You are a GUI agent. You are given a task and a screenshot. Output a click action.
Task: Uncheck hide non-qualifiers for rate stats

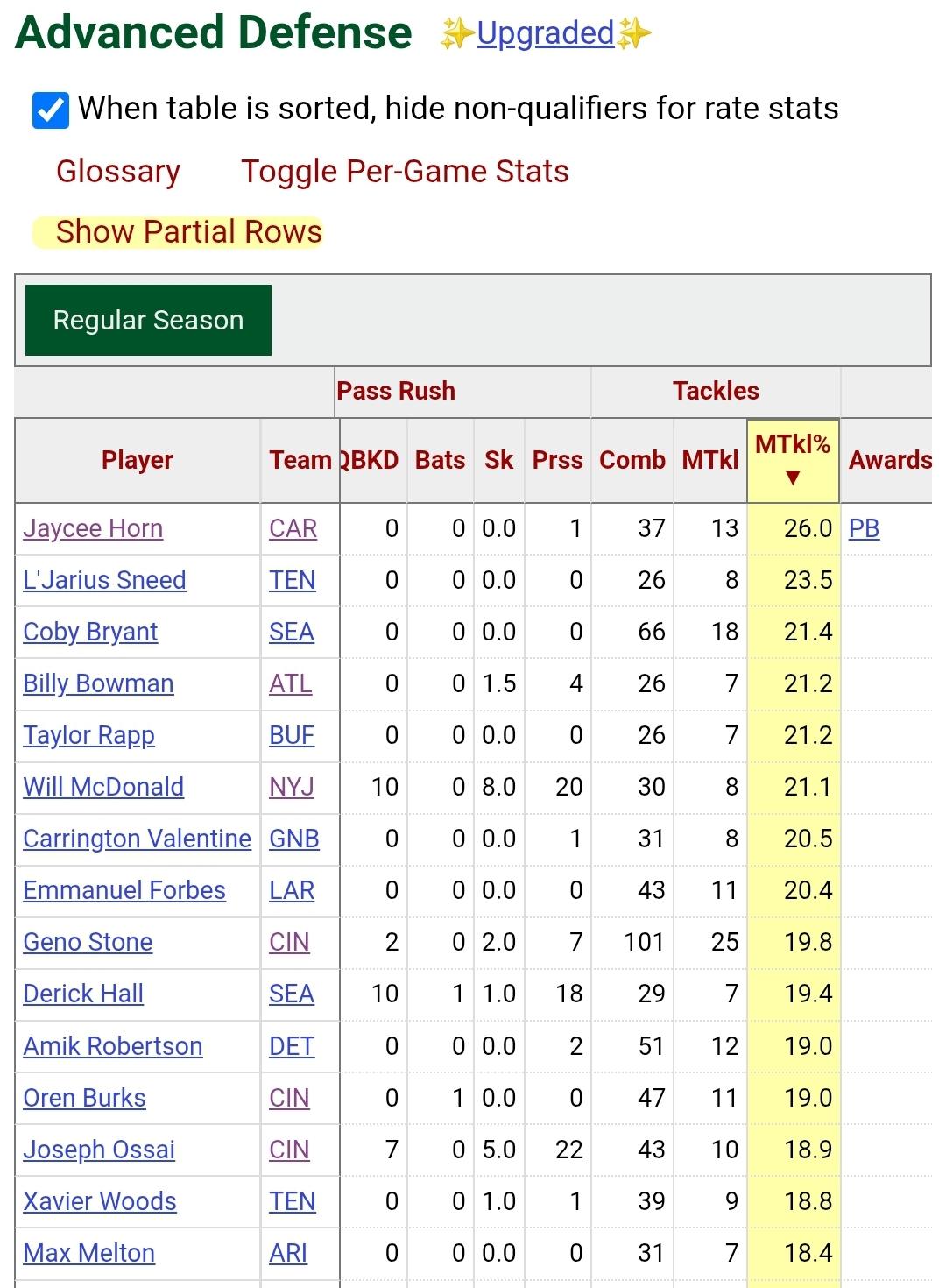click(51, 110)
